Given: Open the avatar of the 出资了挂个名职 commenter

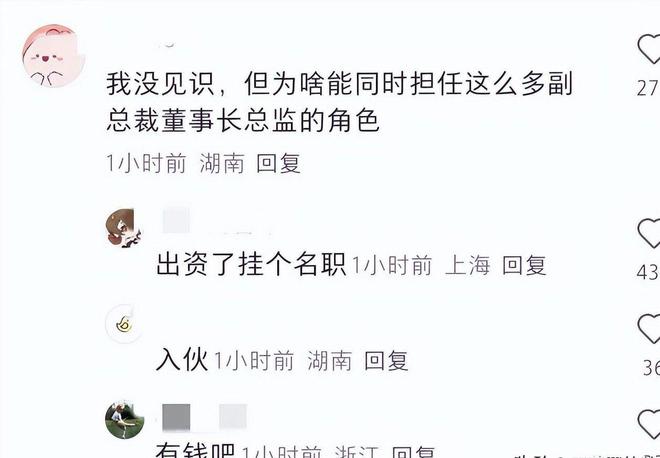Looking at the screenshot, I should pyautogui.click(x=124, y=228).
